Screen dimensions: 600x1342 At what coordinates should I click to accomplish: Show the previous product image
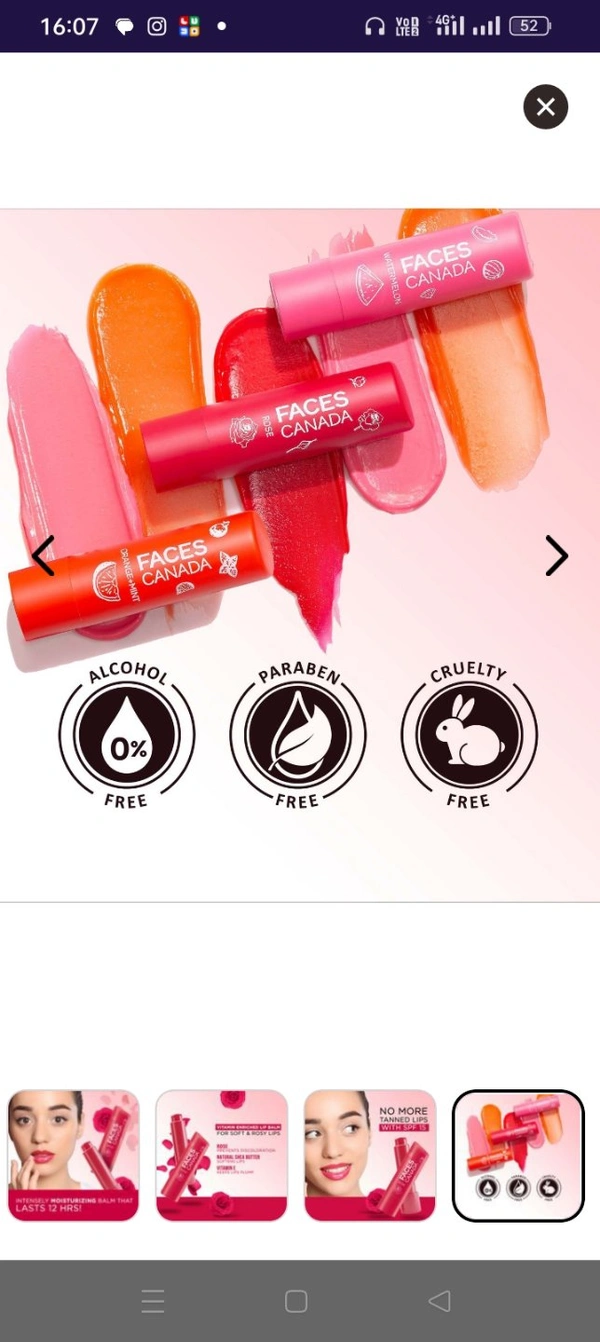tap(43, 556)
